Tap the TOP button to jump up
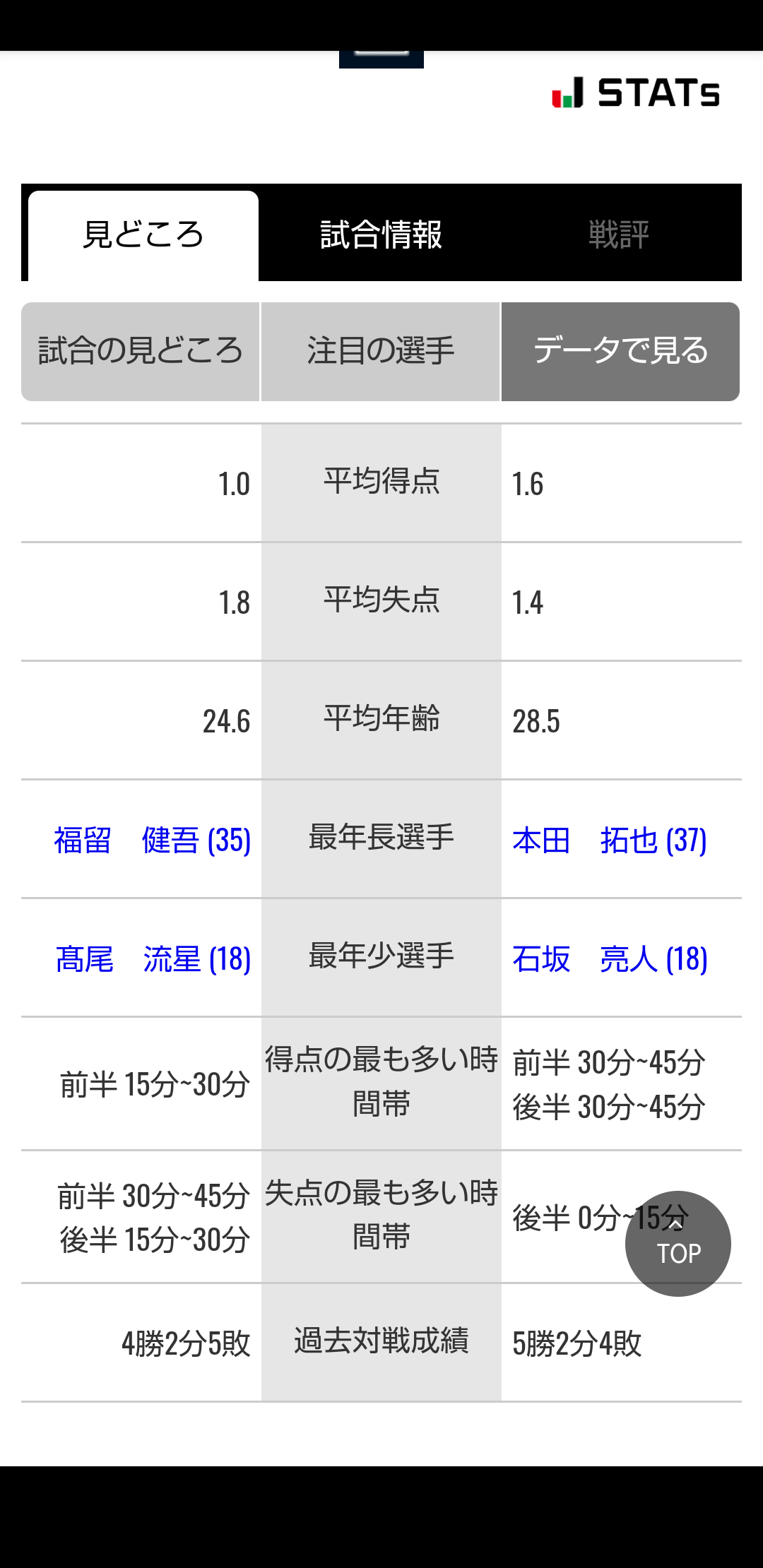This screenshot has height=1568, width=763. 678,1244
